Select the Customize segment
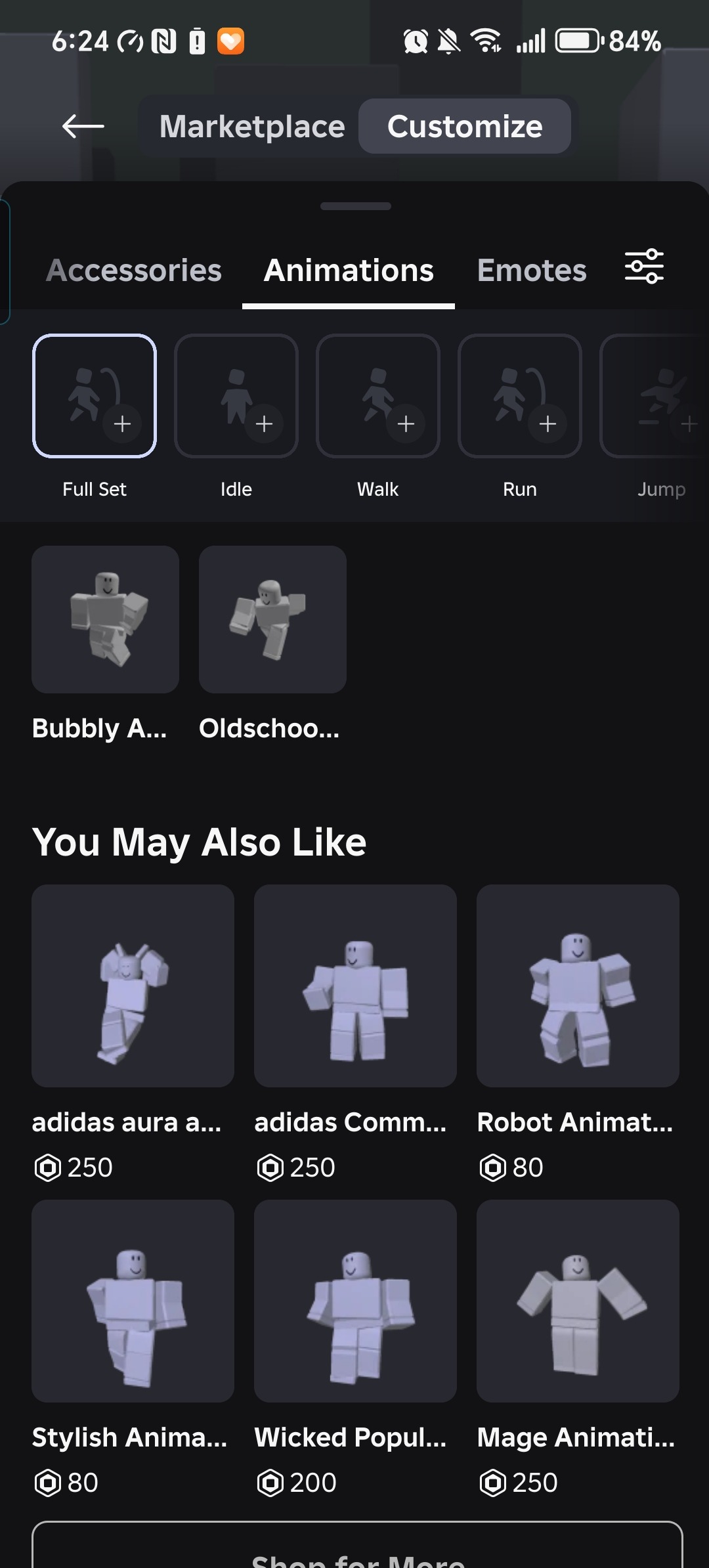 465,126
